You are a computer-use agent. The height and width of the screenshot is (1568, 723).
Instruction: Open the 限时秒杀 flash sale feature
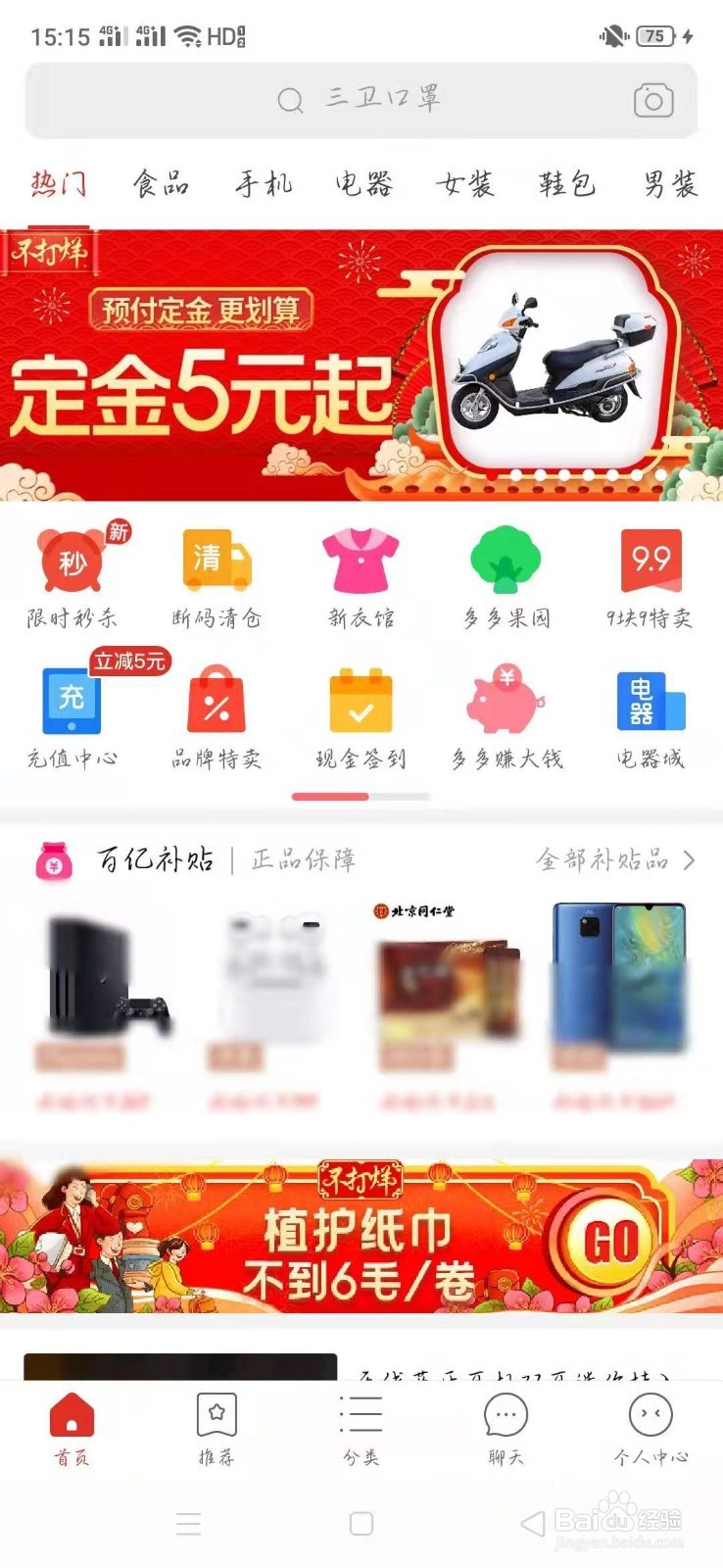(70, 573)
